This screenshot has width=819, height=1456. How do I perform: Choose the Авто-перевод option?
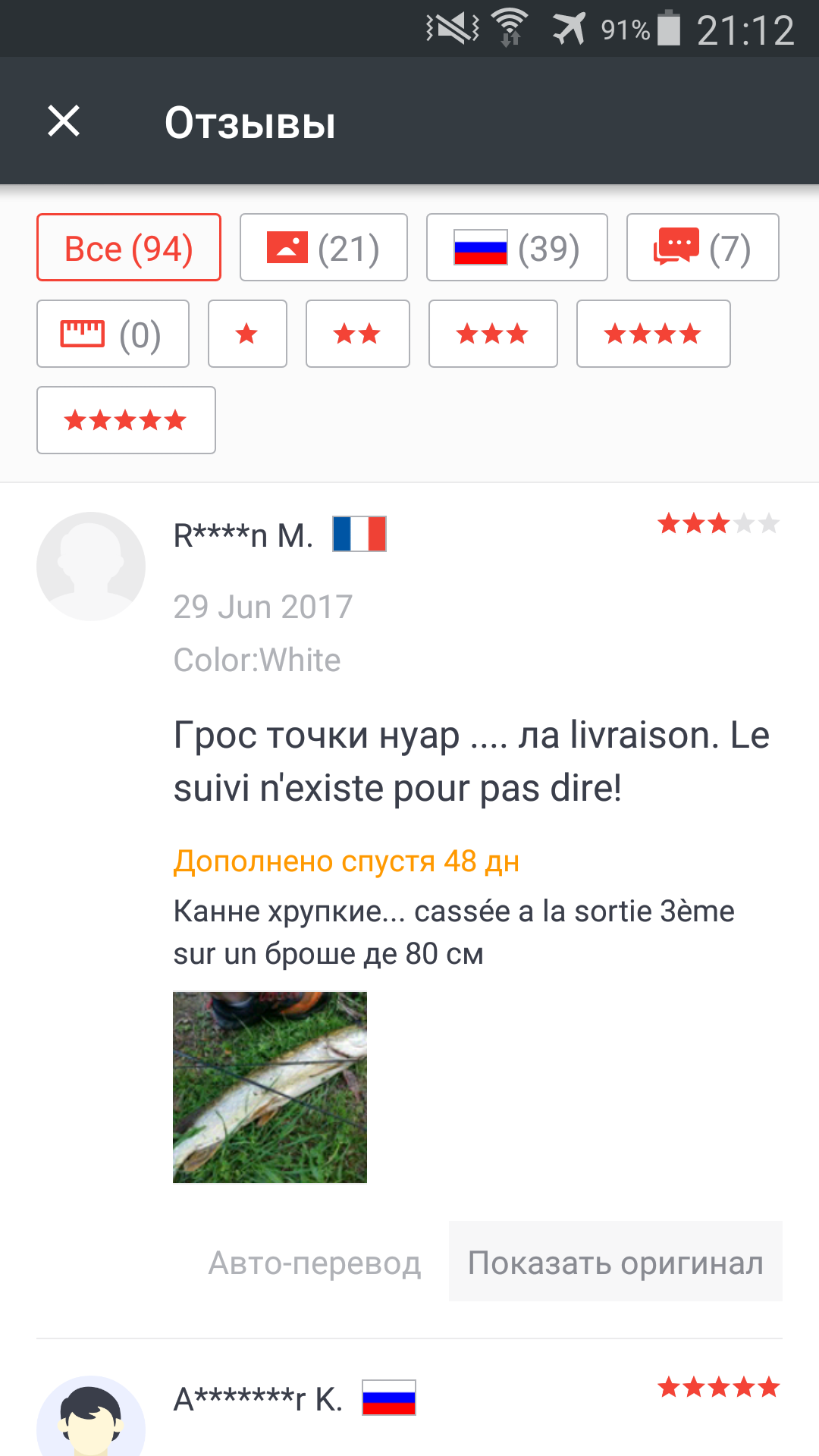coord(315,1263)
